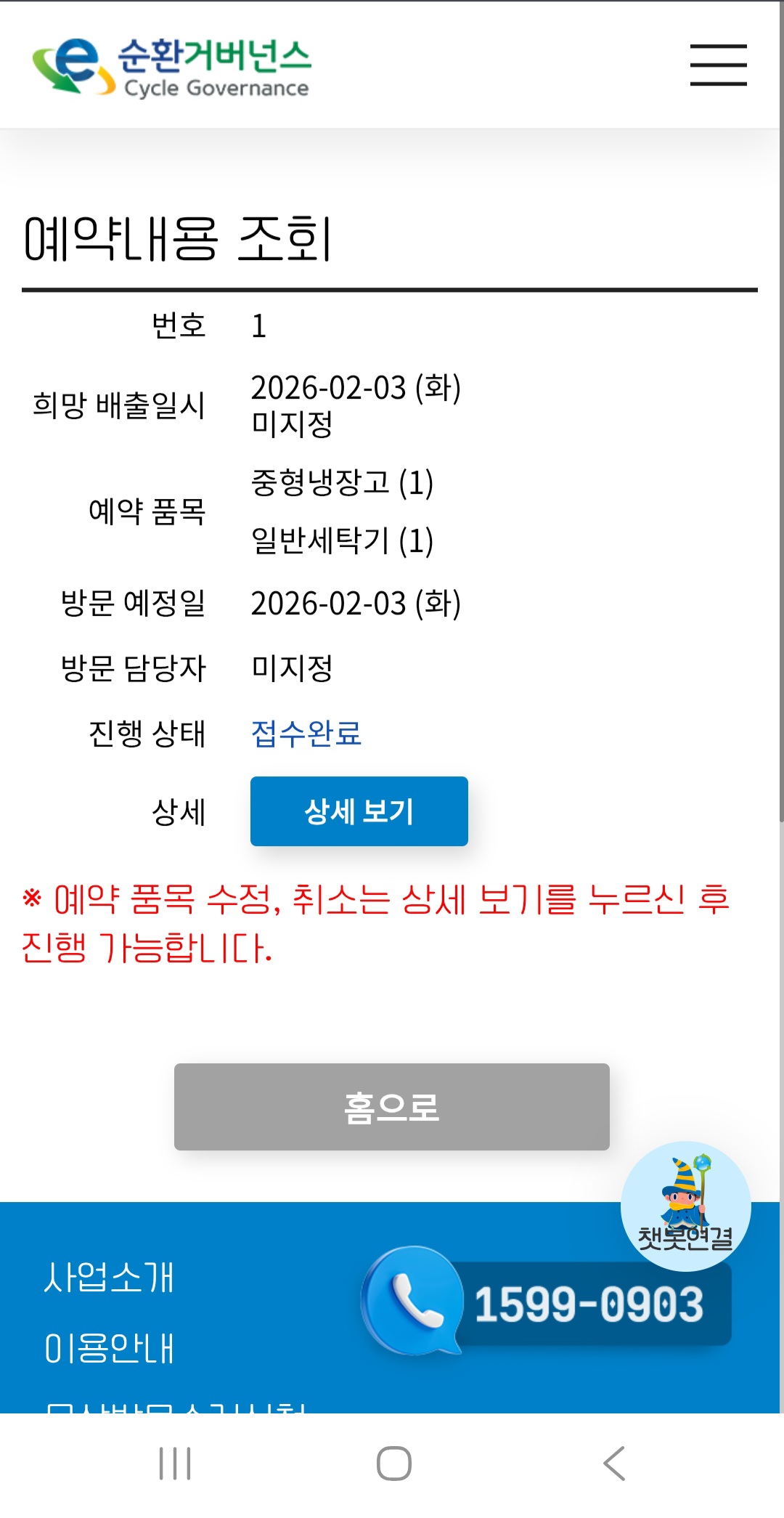Go back with the 홈으로 button
This screenshot has width=784, height=1518.
click(x=391, y=1106)
